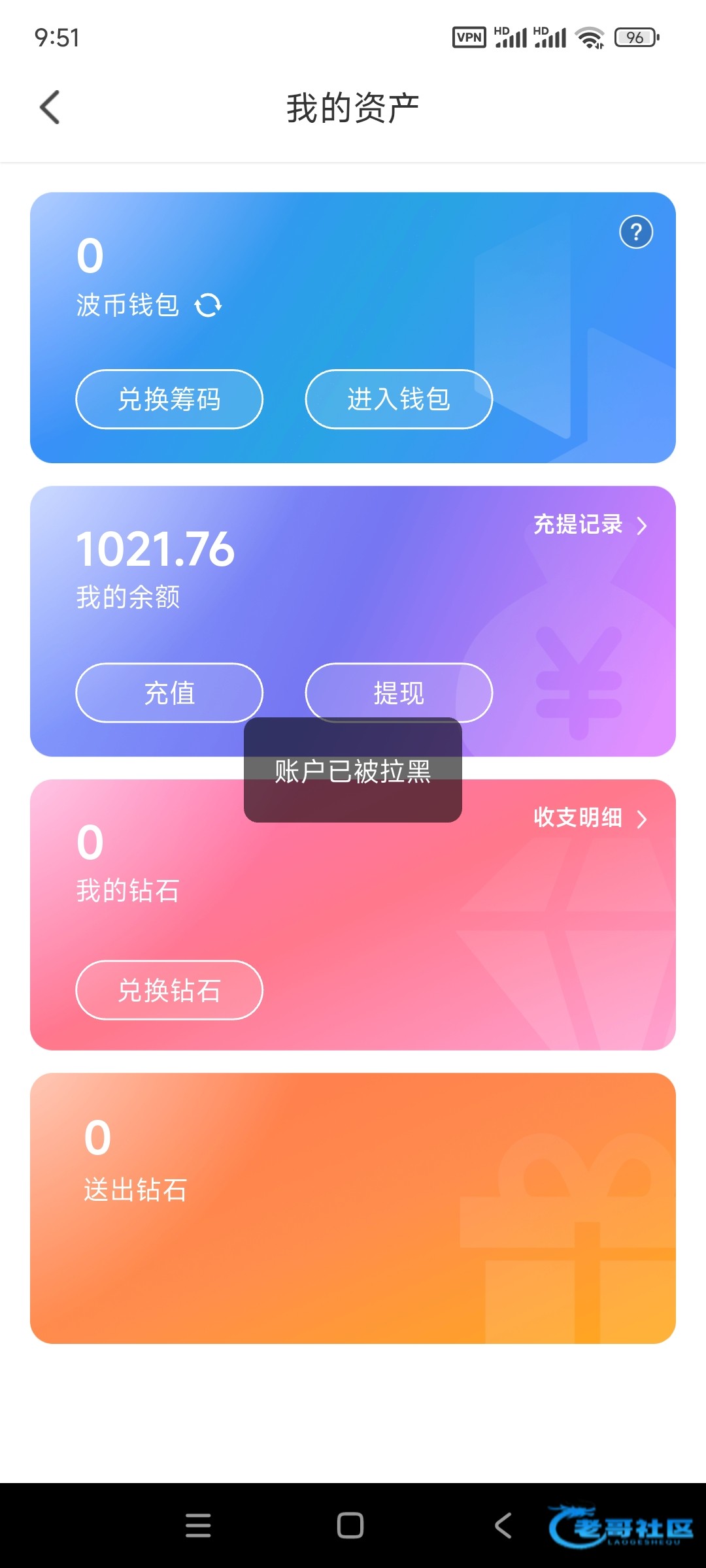
Task: Open 进入钱包
Action: [x=399, y=399]
